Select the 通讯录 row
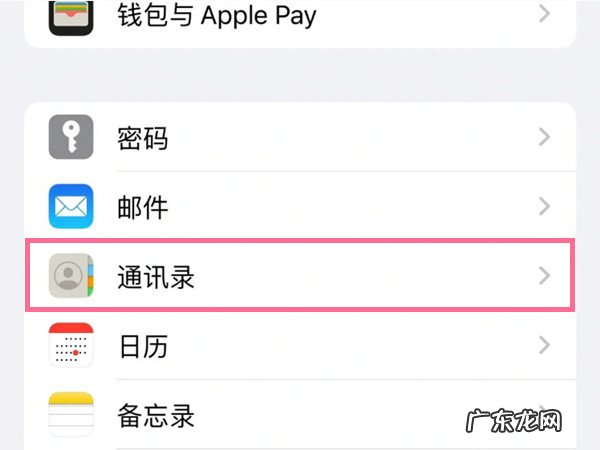The image size is (600, 450). (300, 276)
